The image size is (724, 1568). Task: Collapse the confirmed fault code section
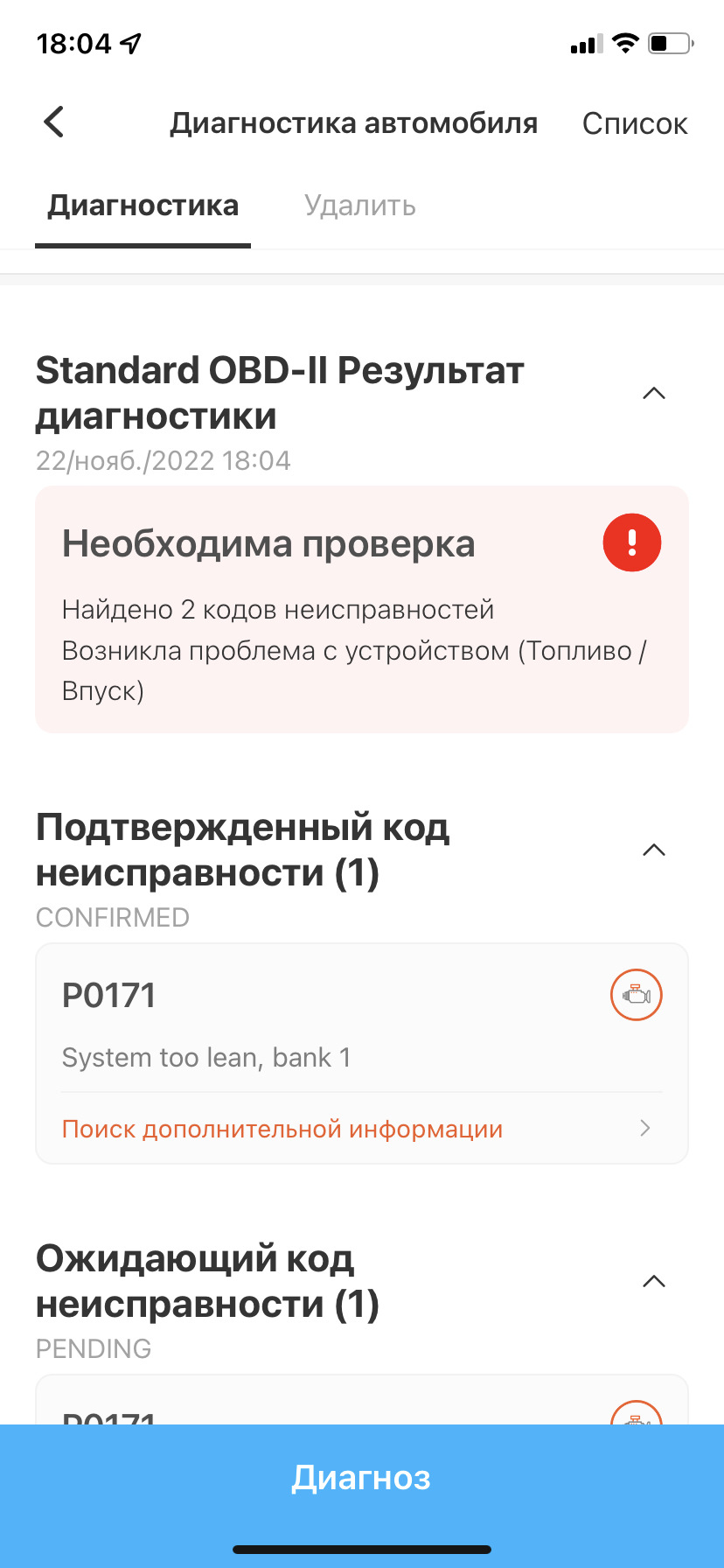654,850
